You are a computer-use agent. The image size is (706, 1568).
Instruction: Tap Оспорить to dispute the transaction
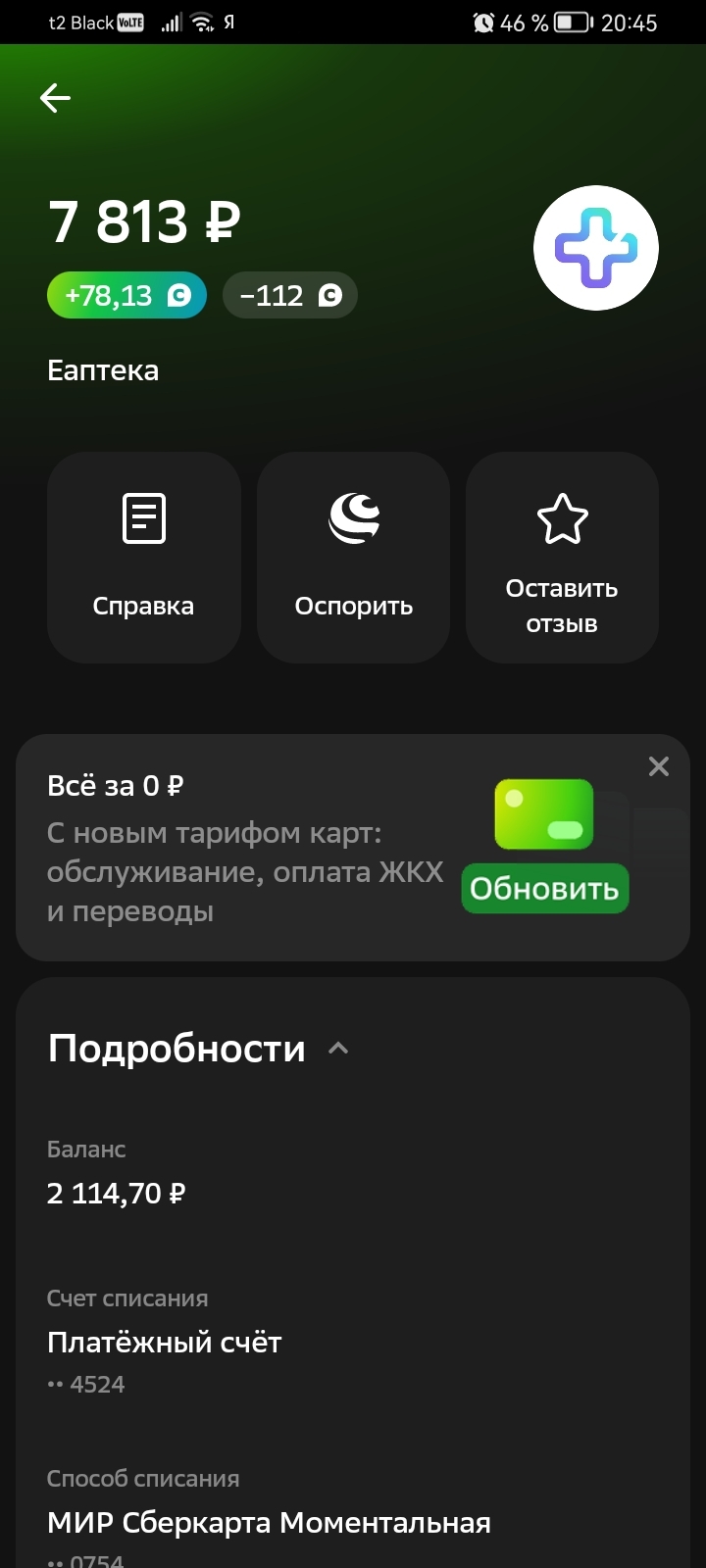coord(353,557)
